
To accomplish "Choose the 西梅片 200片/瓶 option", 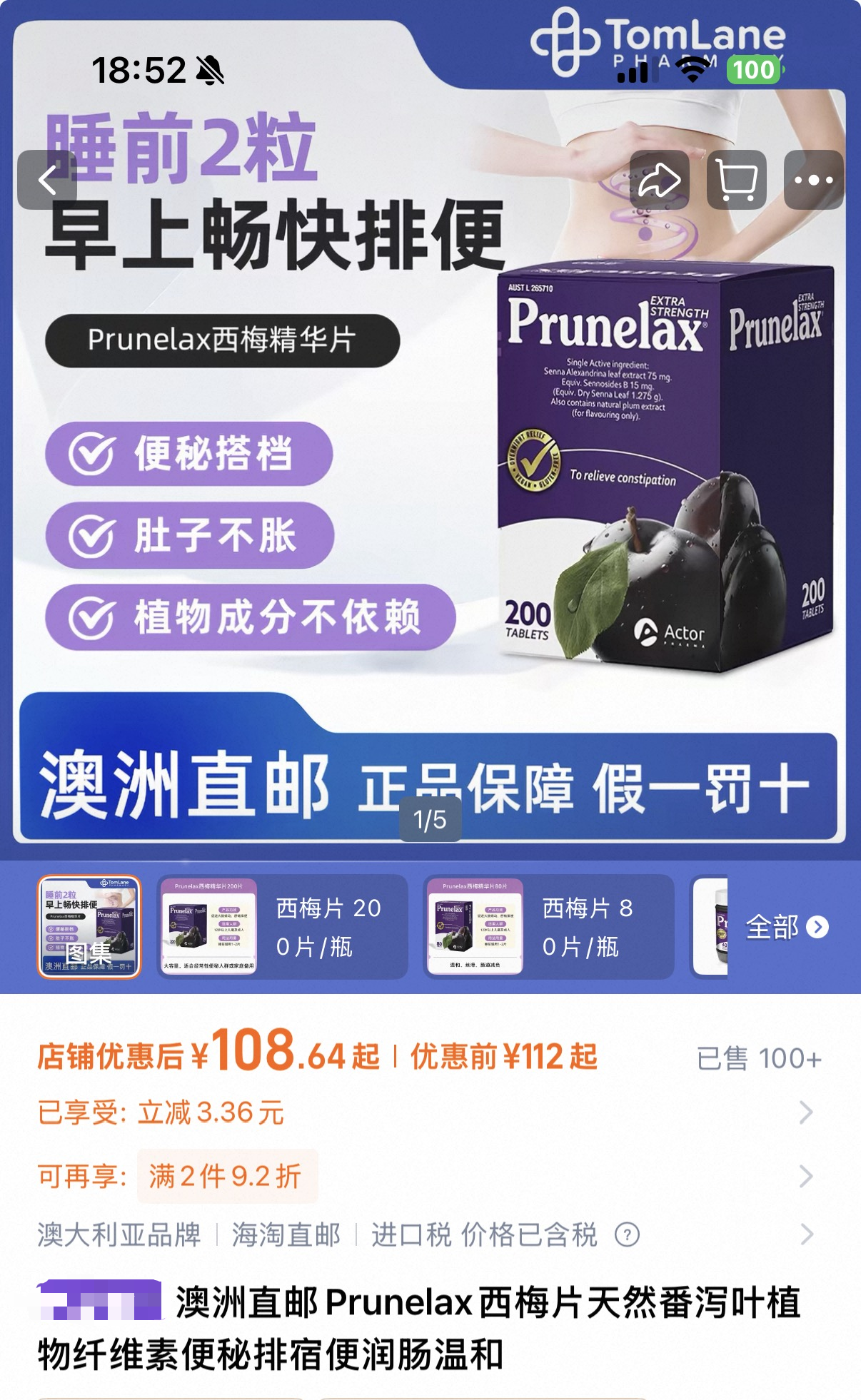I will [x=282, y=927].
